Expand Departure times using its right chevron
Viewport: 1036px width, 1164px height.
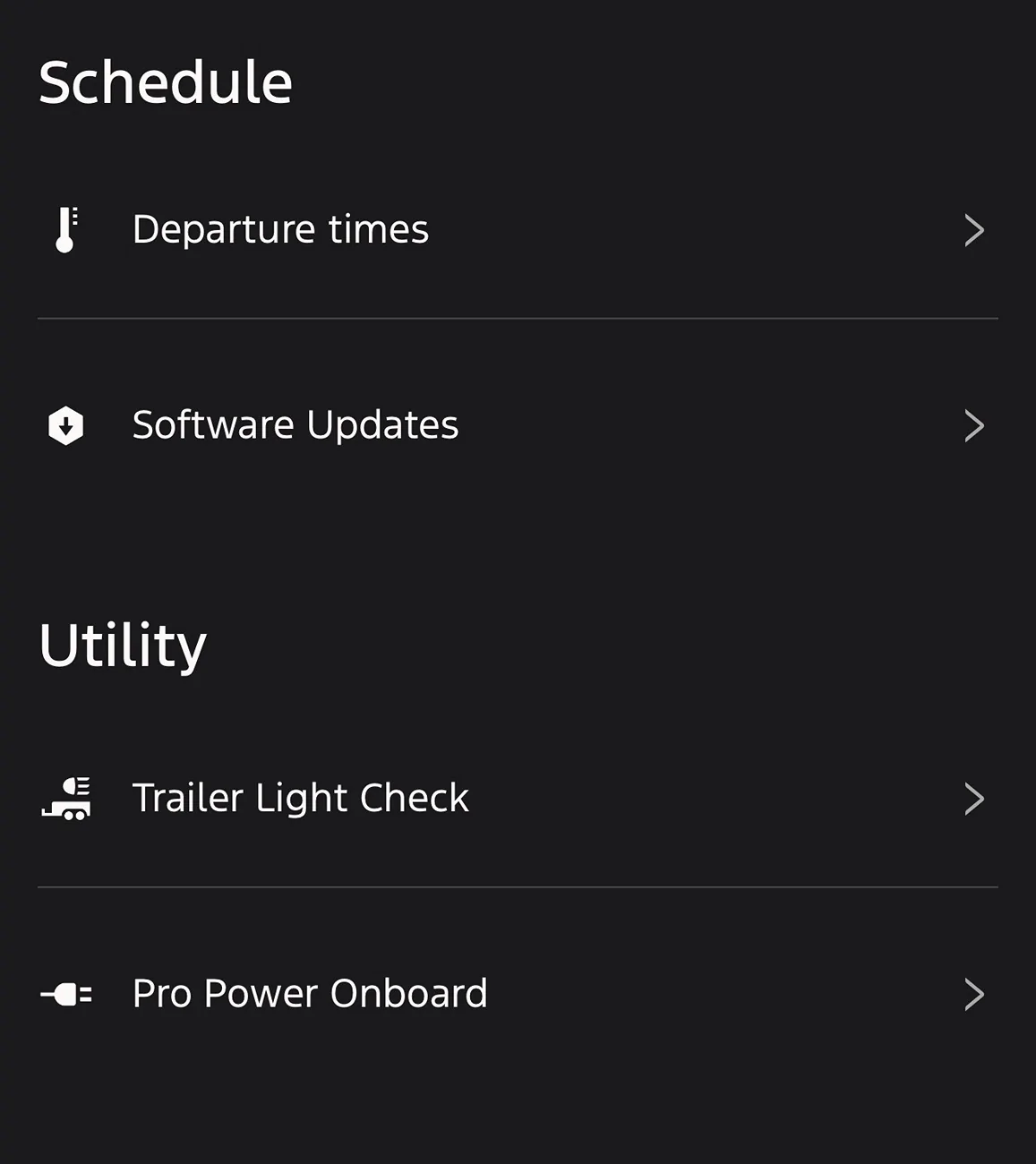point(975,230)
